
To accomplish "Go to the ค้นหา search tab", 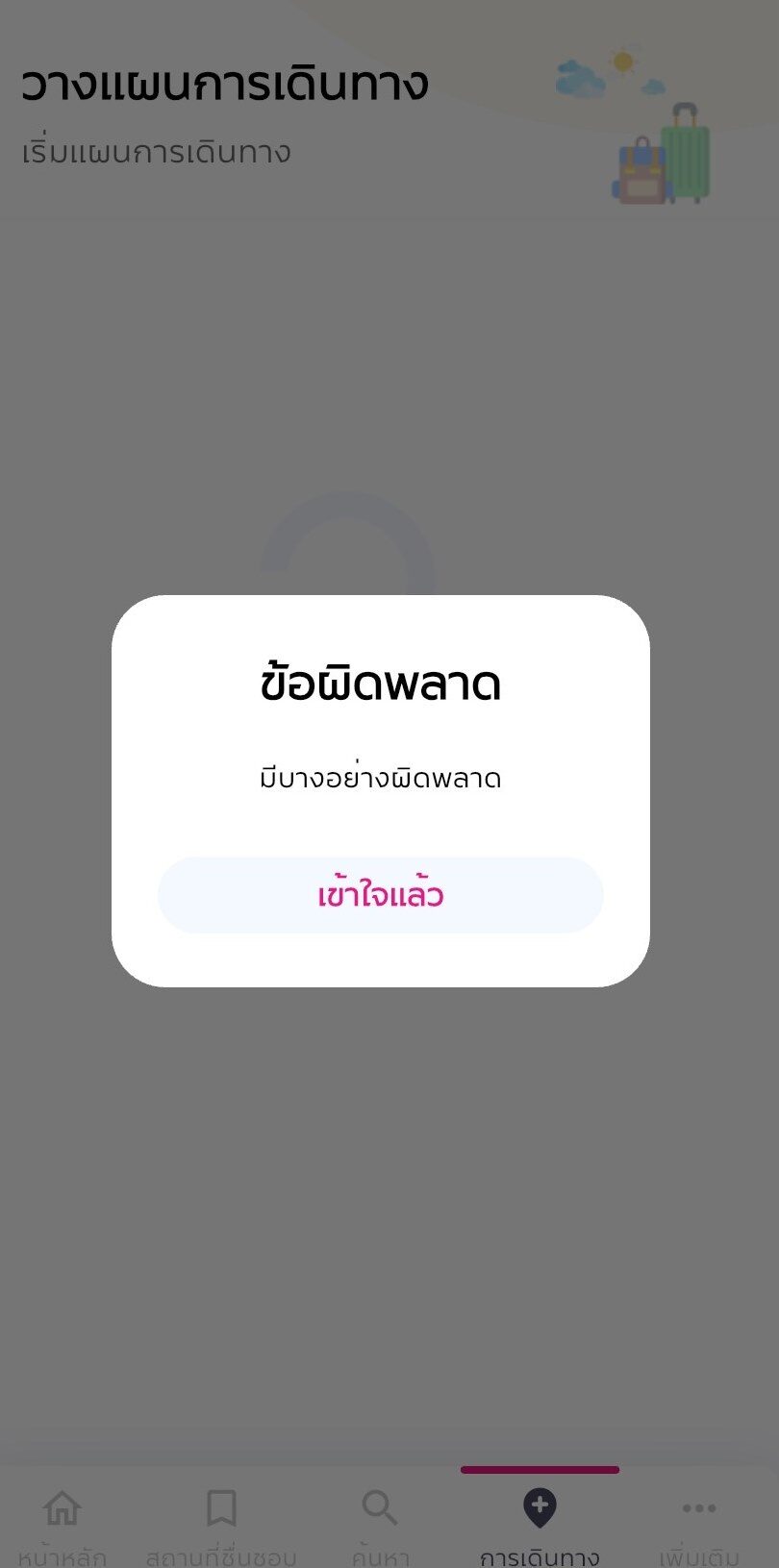I will [380, 1522].
